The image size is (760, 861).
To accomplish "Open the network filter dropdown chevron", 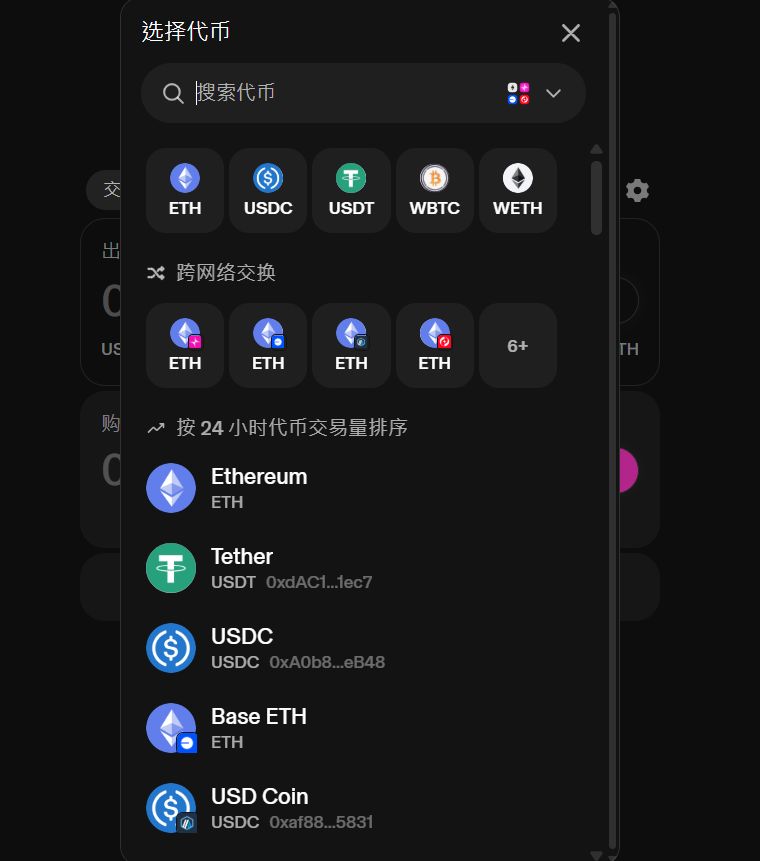I will [x=553, y=93].
